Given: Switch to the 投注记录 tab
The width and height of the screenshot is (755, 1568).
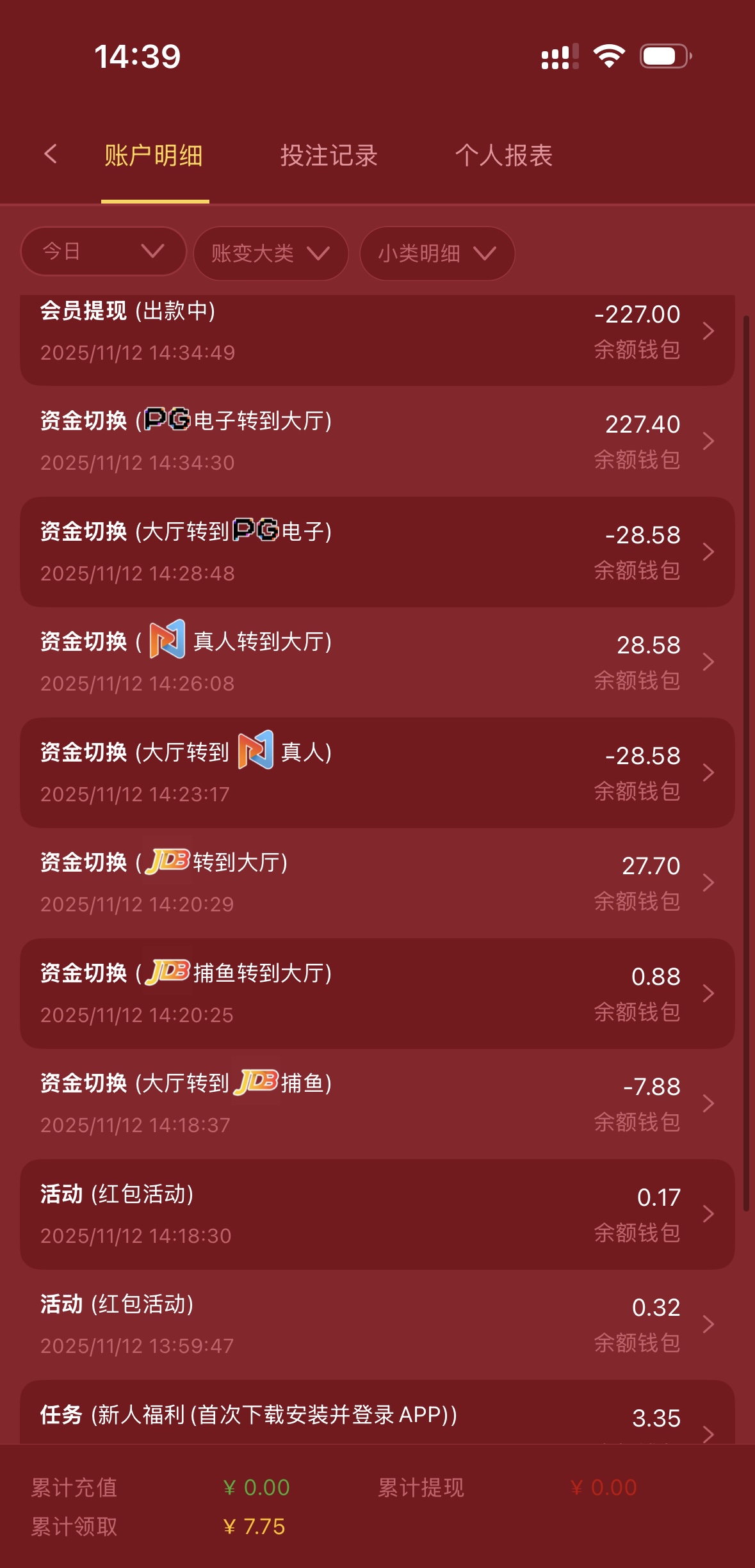Looking at the screenshot, I should (329, 156).
